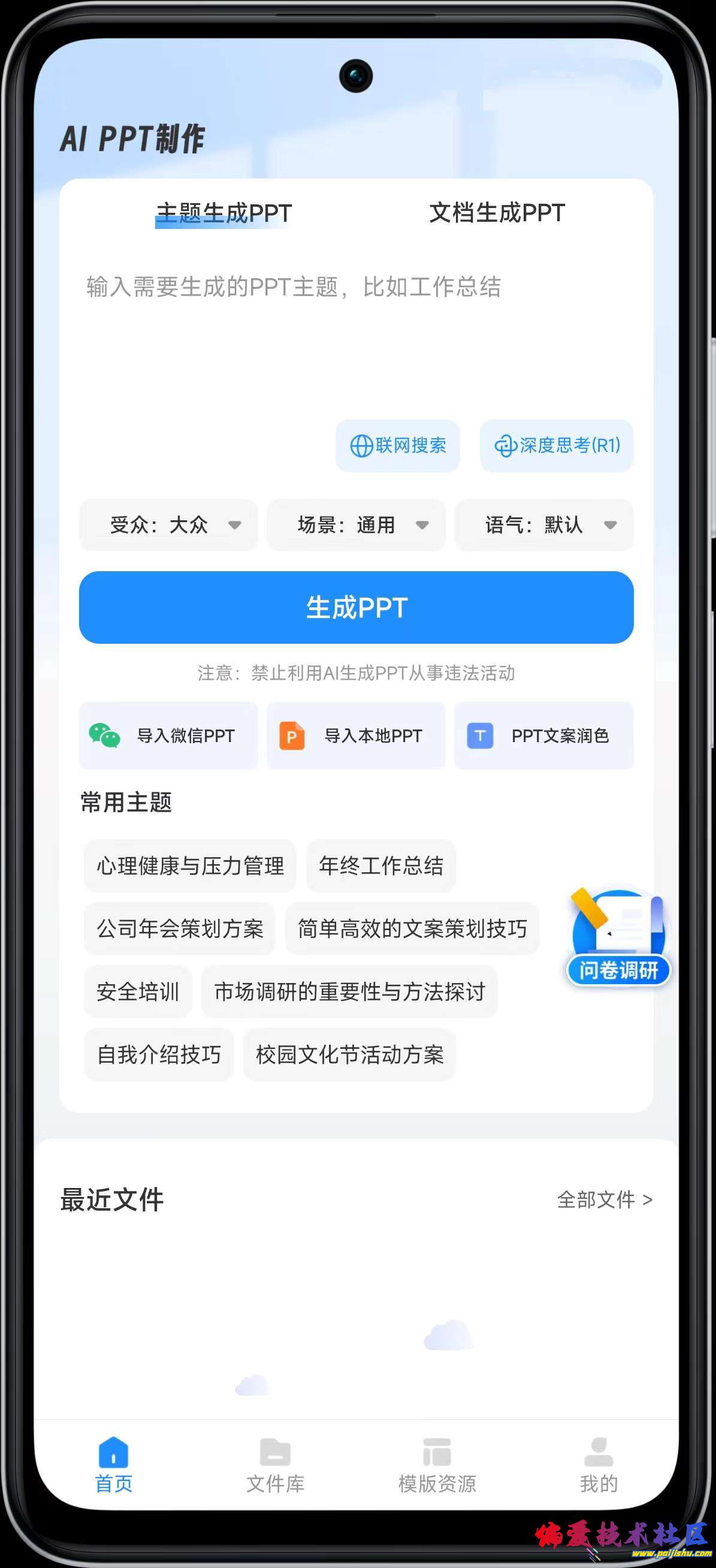
Task: Enable 联网搜索 option
Action: [398, 445]
